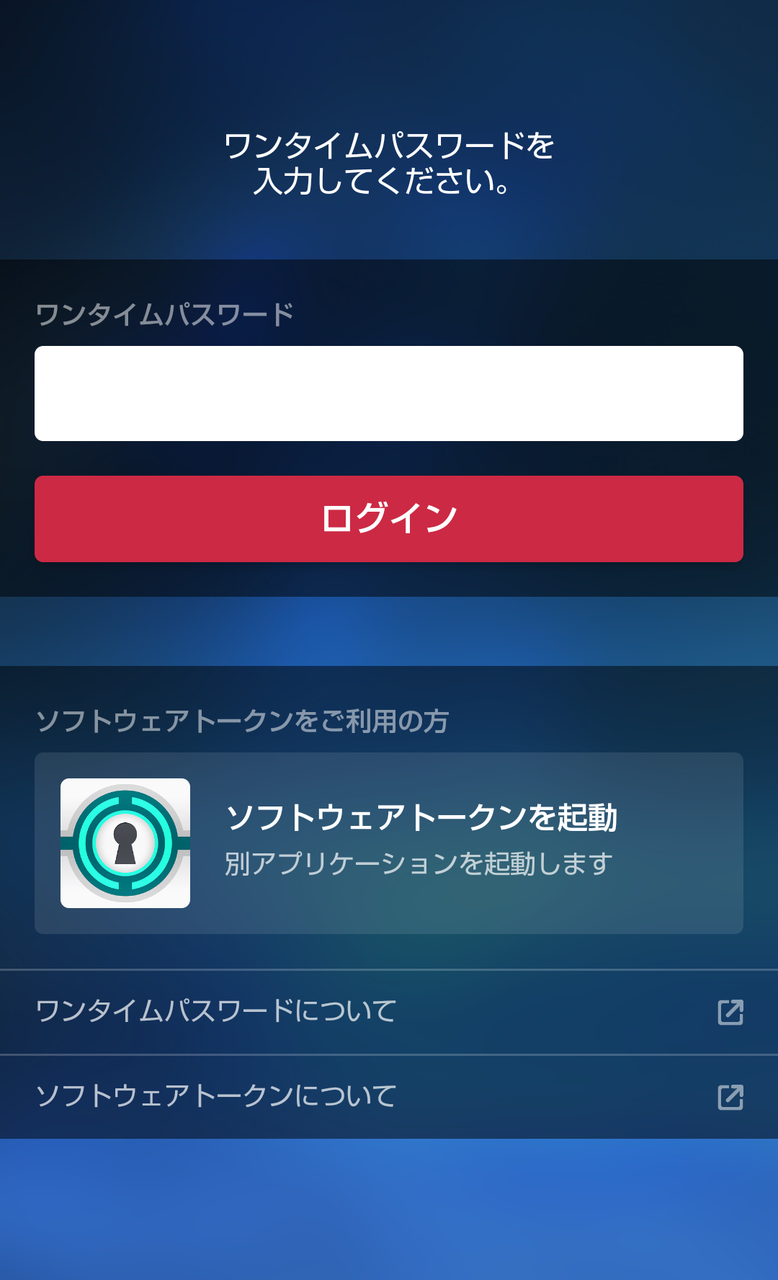The image size is (778, 1280).
Task: Open ソフトウェアトークンについて link
Action: (x=389, y=1096)
